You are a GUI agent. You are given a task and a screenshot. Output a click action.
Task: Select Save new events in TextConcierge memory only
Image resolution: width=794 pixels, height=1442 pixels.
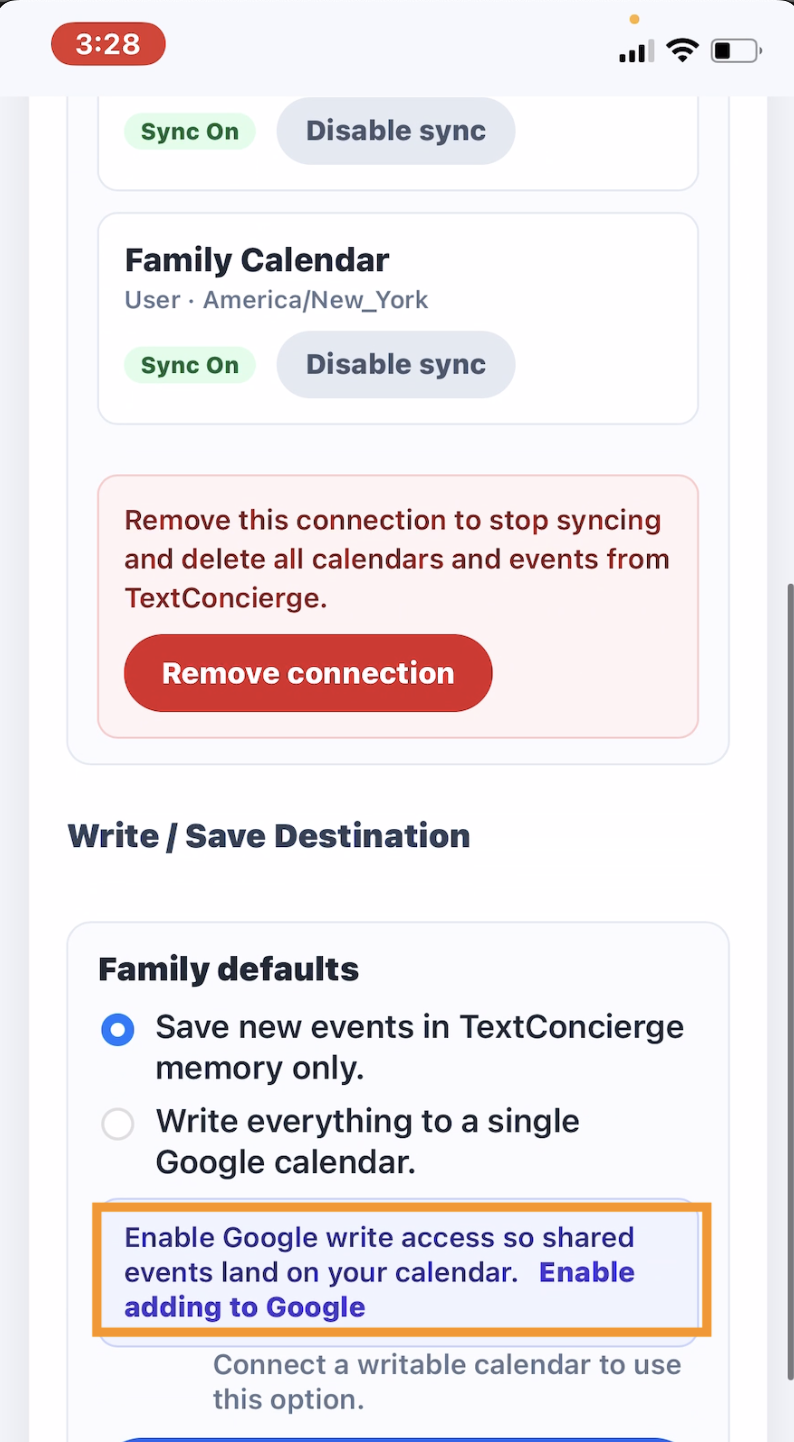click(x=118, y=1030)
